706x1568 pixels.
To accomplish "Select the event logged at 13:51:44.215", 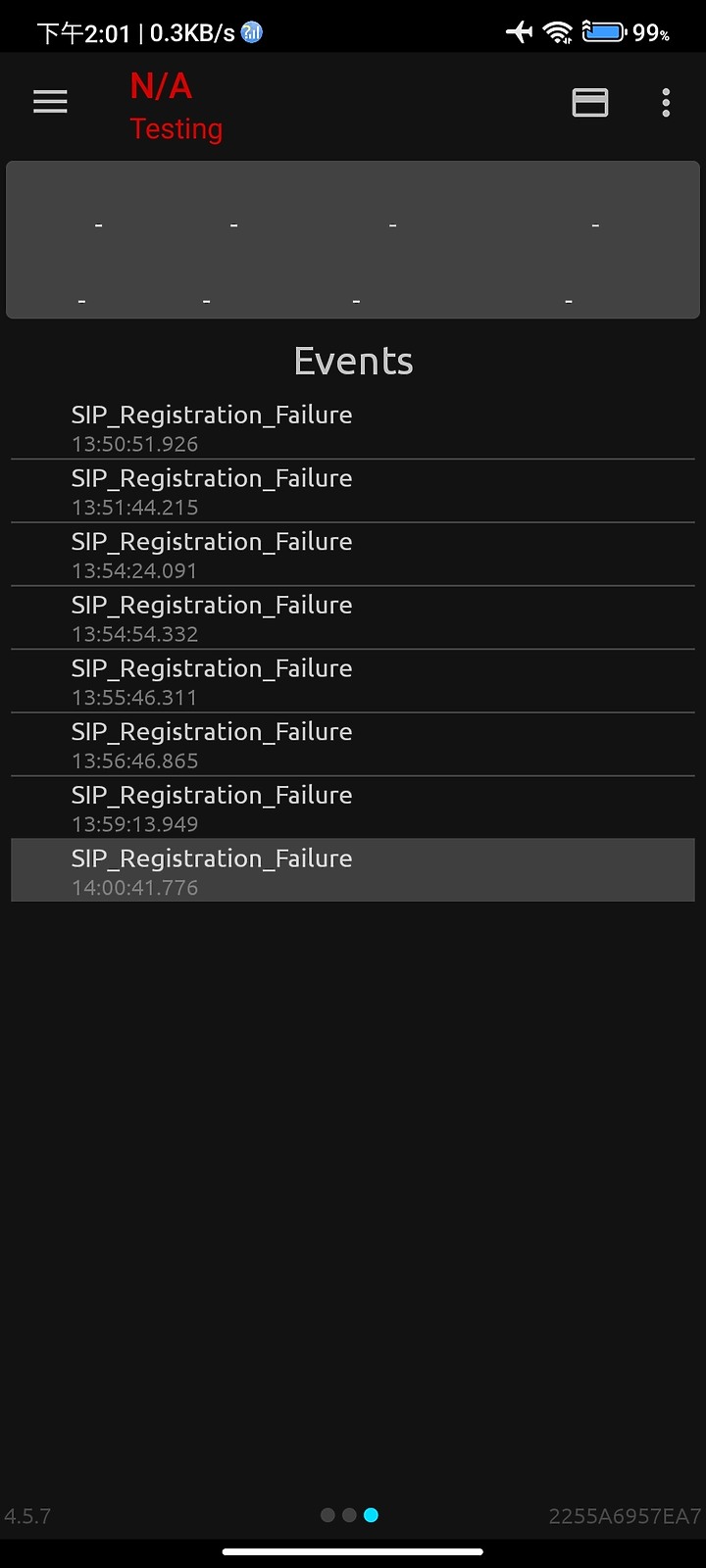I will tap(353, 492).
